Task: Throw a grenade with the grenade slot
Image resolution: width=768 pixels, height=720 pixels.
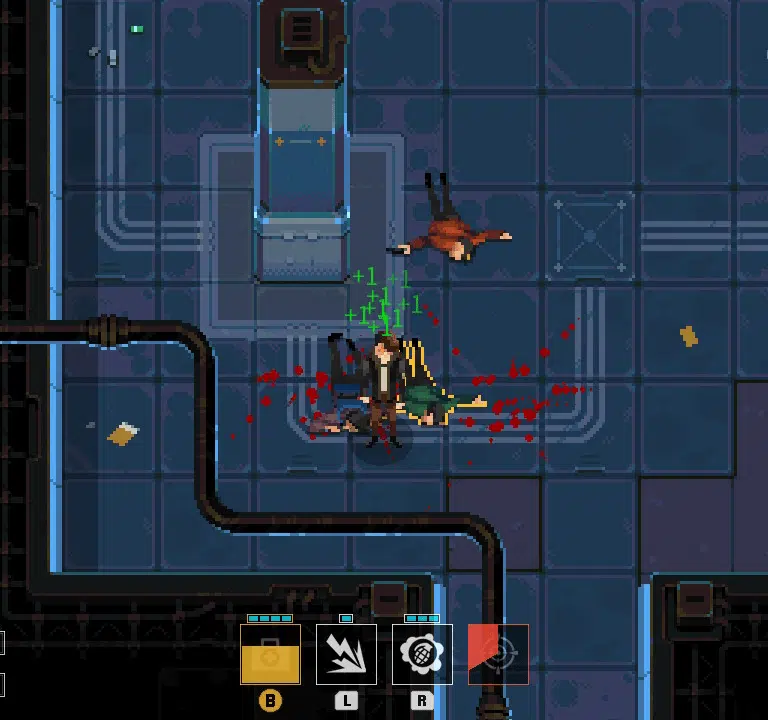Action: pyautogui.click(x=422, y=654)
